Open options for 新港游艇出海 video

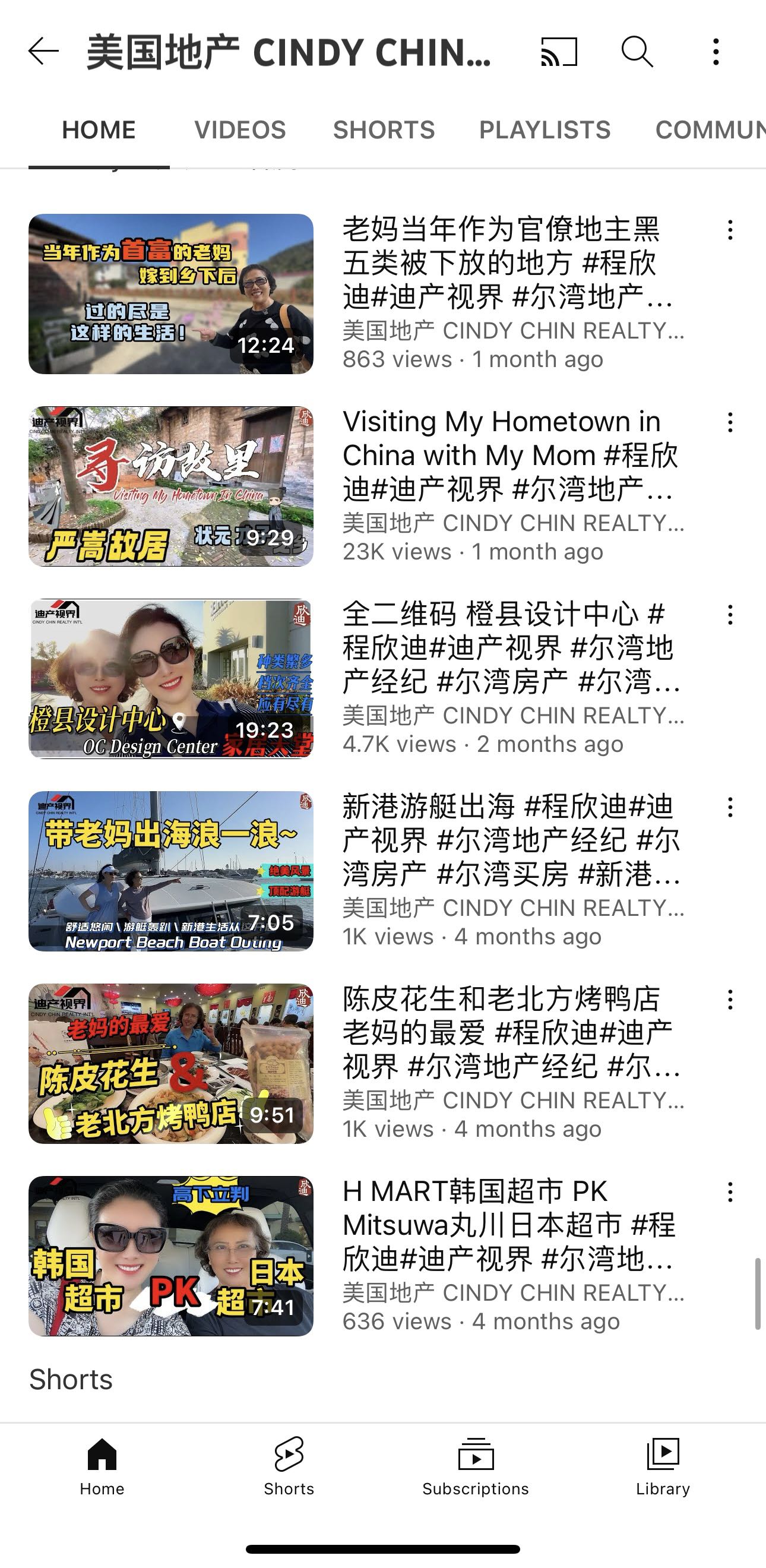730,807
